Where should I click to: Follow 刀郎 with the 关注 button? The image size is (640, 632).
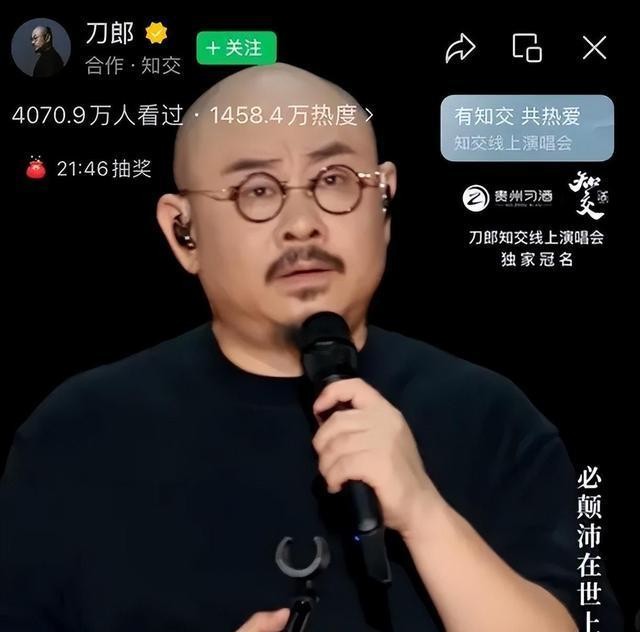(236, 48)
